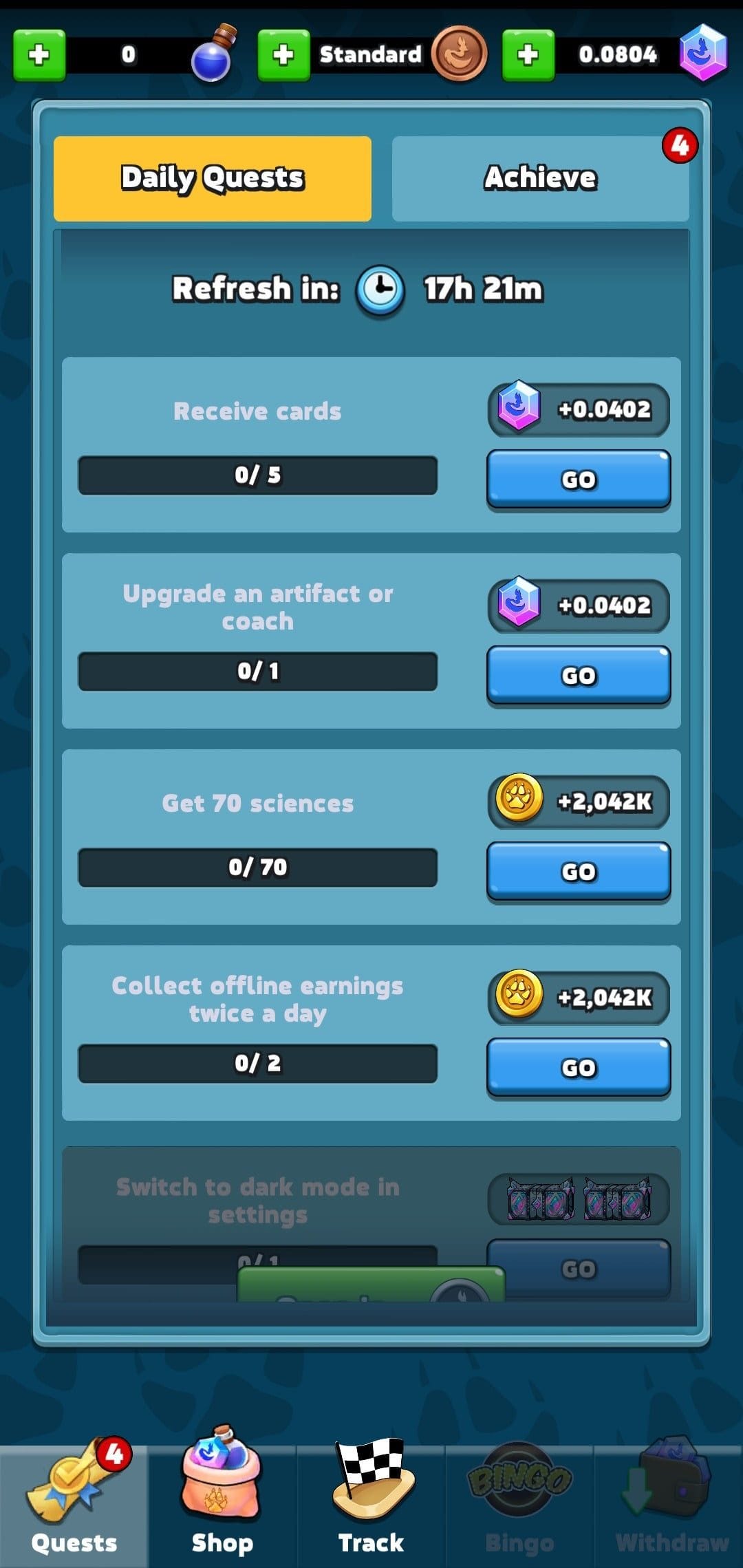Tap GO for Switch to dark mode quest
The image size is (743, 1568).
coord(578,1267)
